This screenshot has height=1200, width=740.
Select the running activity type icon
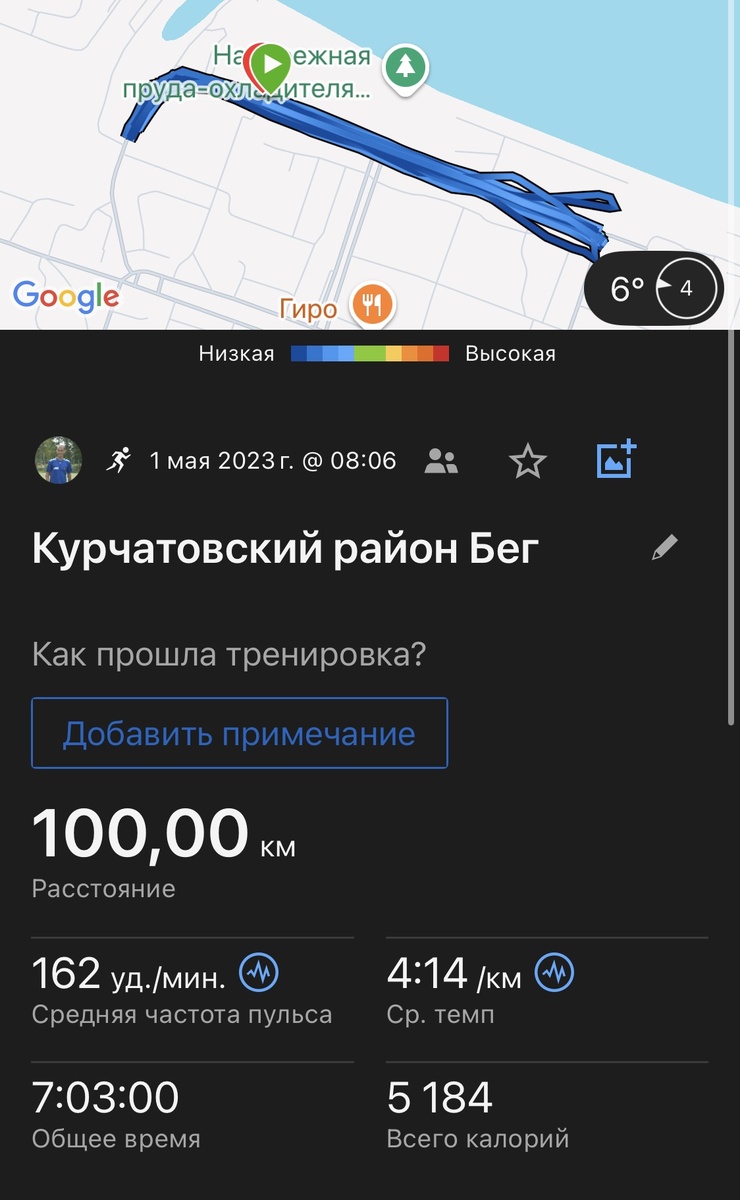120,459
